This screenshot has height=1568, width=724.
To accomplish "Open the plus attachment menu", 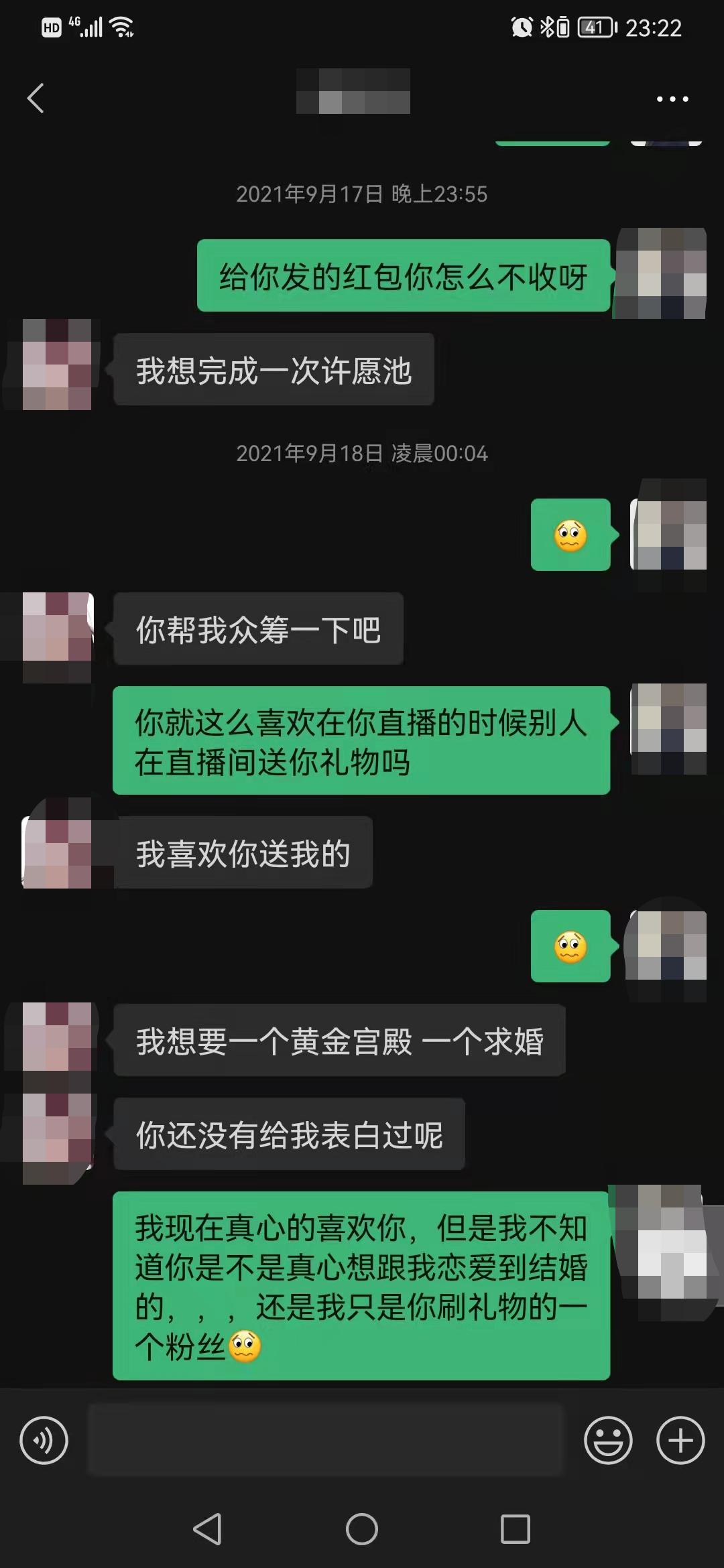I will point(680,1440).
